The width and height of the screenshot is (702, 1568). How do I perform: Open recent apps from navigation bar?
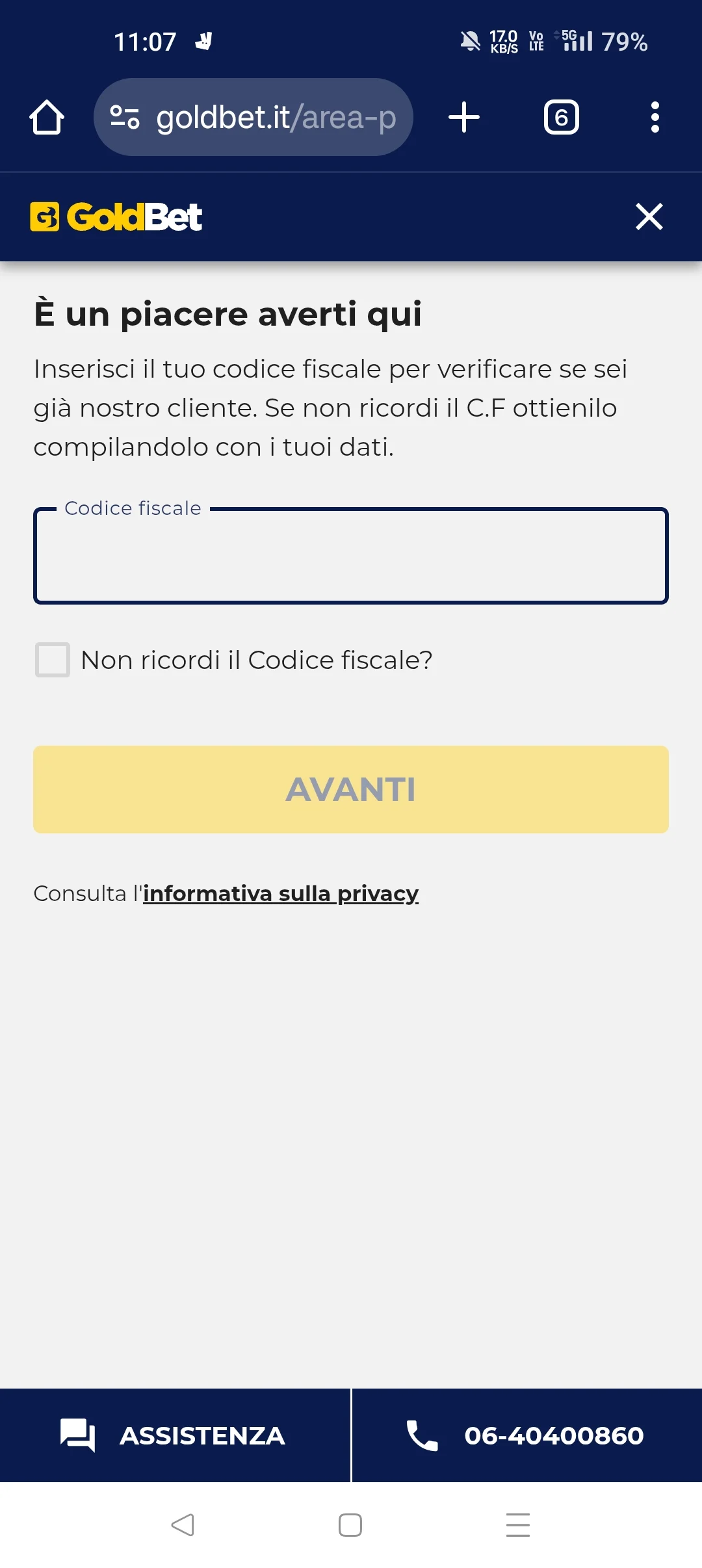(x=517, y=1524)
